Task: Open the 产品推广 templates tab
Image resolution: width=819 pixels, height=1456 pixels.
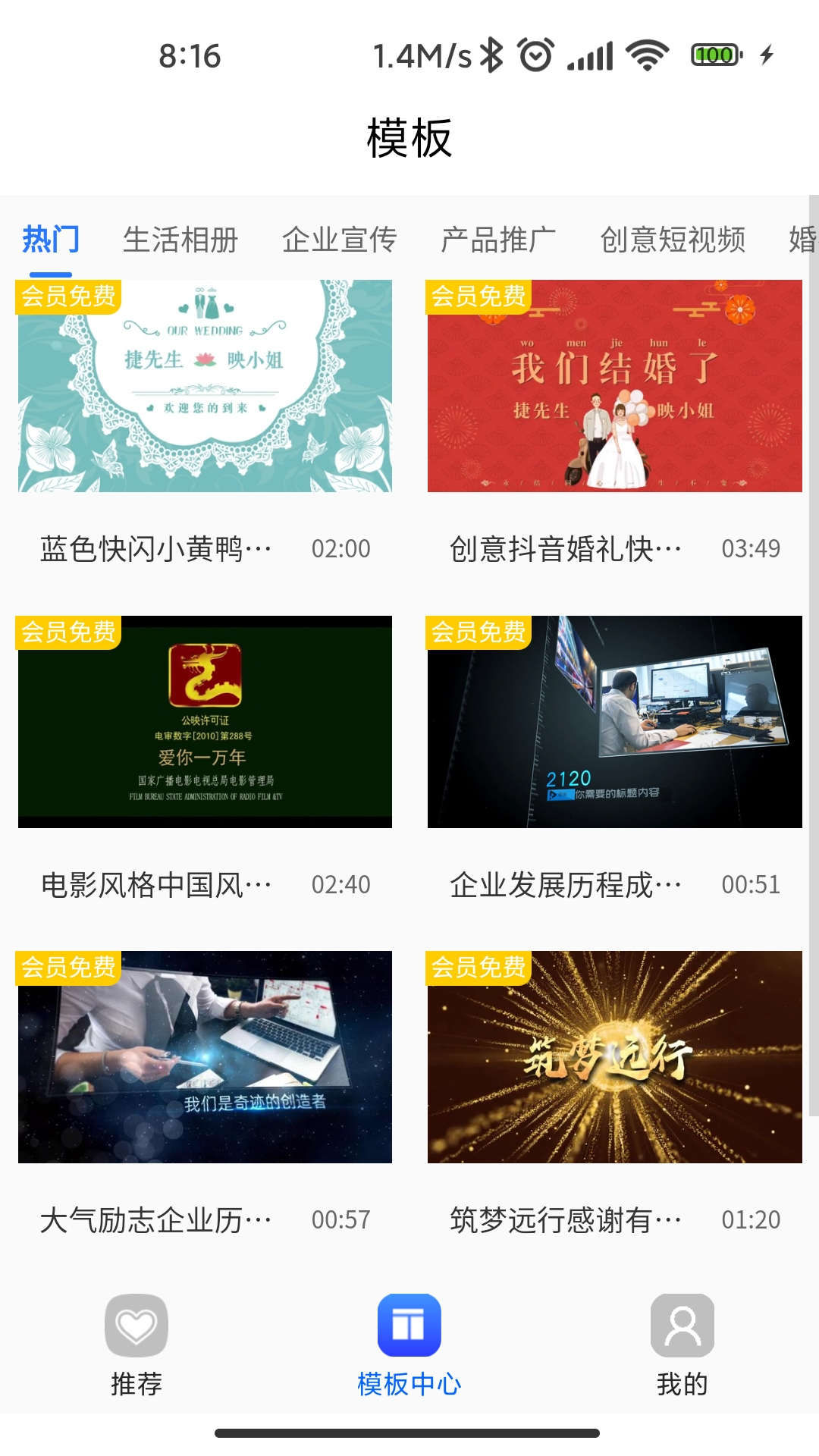Action: [498, 240]
